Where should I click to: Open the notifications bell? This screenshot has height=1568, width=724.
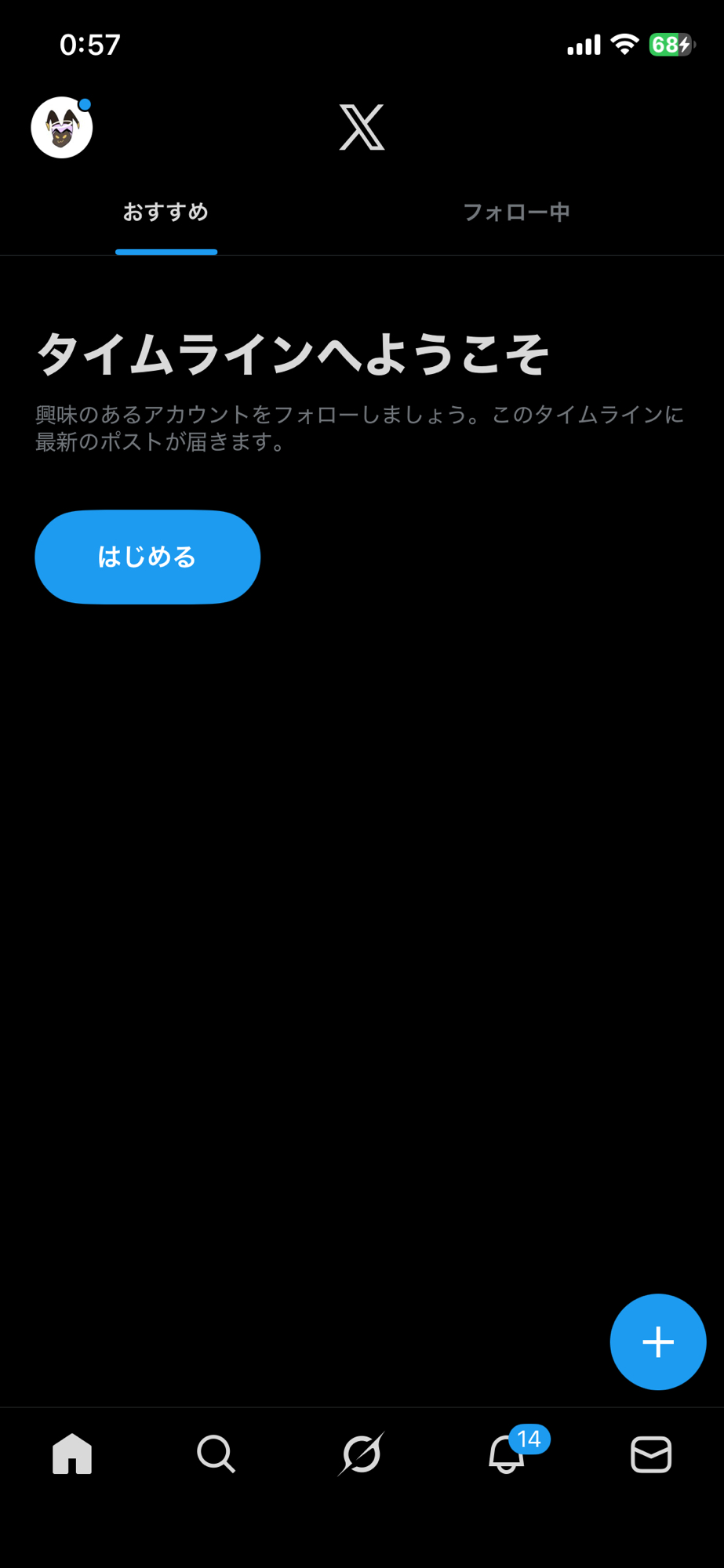click(508, 1454)
